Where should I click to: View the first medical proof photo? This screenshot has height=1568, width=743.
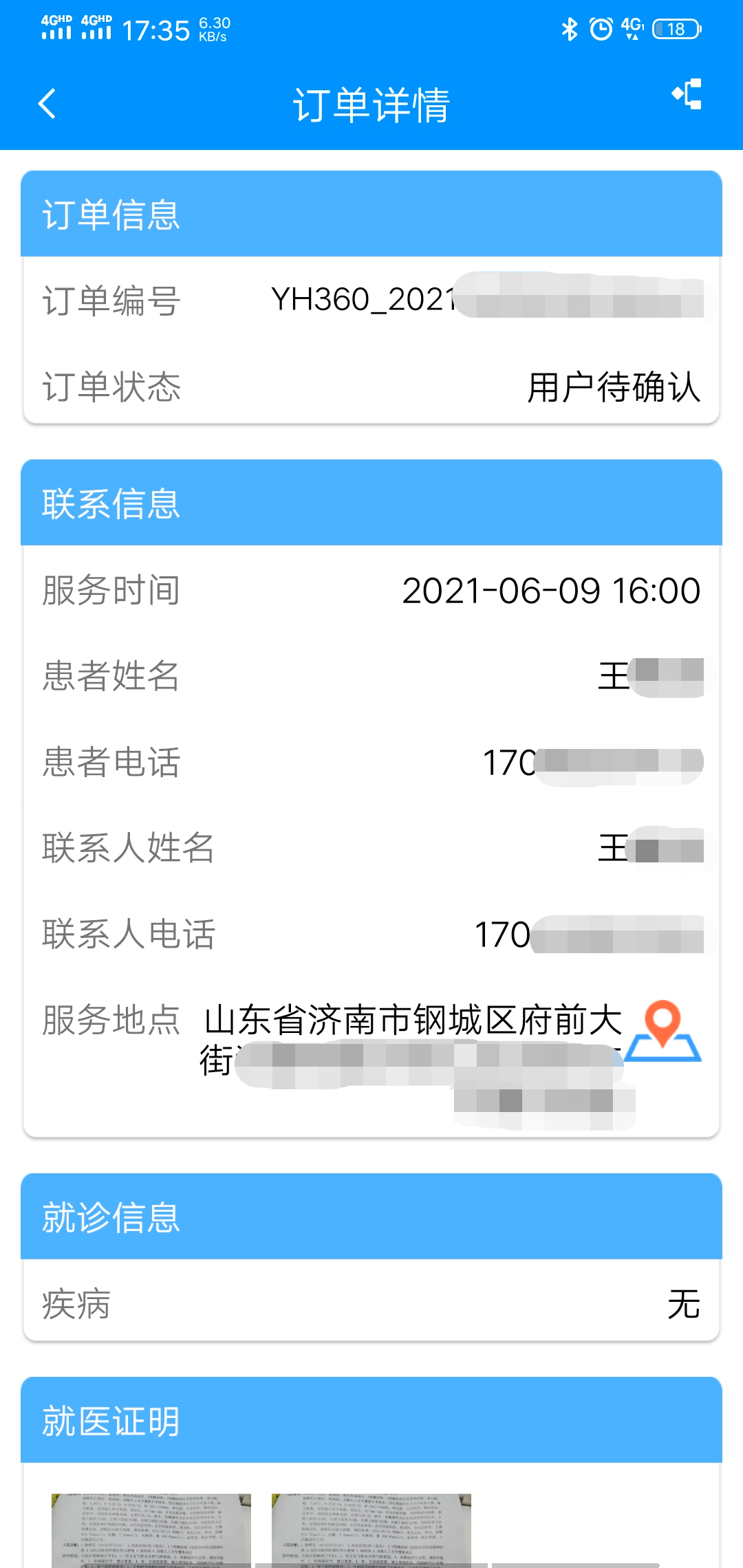[x=151, y=1530]
